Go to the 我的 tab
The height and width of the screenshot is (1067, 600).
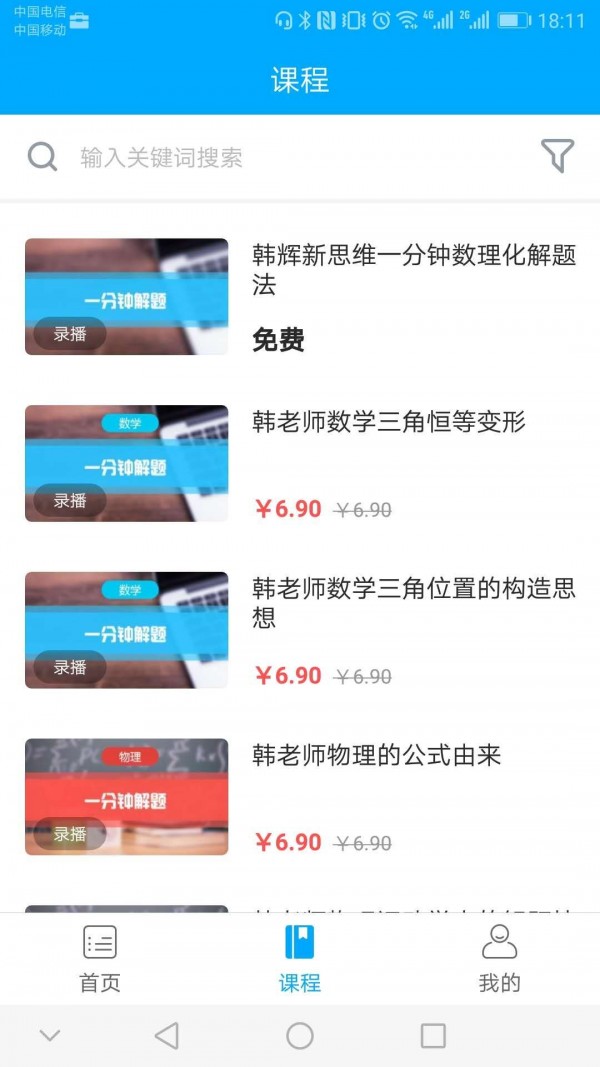(x=499, y=958)
